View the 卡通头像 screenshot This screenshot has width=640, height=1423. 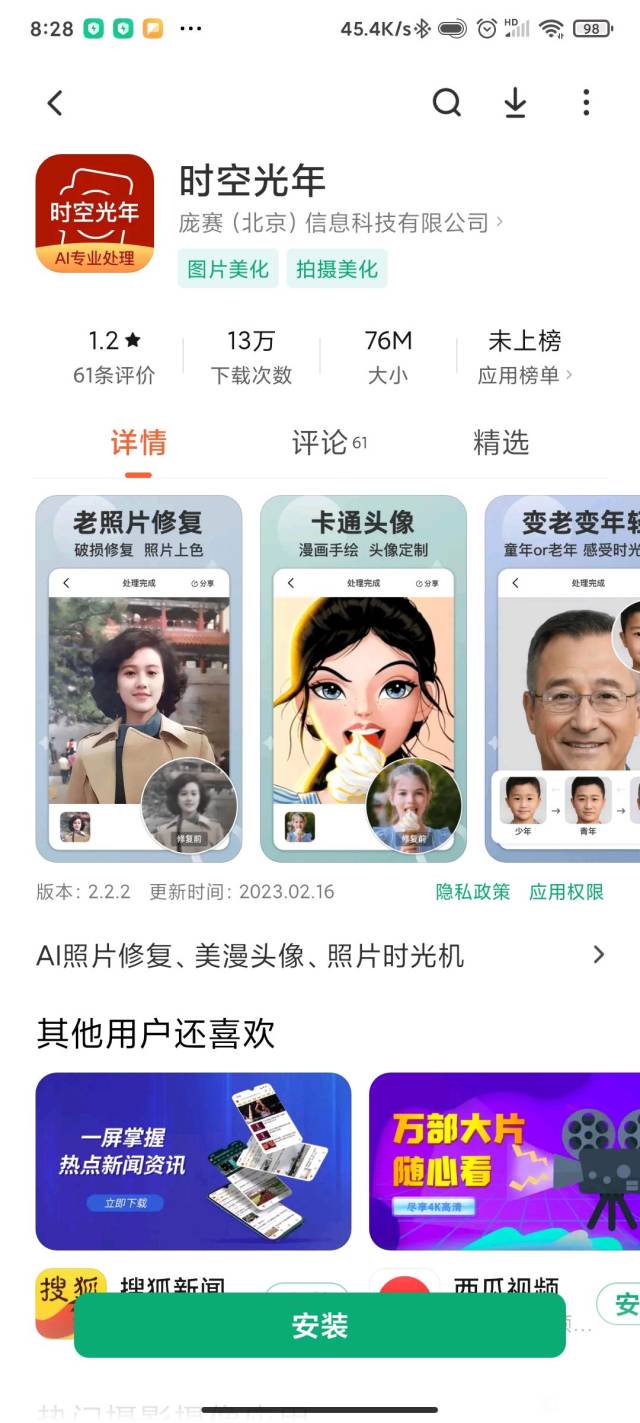click(x=363, y=678)
